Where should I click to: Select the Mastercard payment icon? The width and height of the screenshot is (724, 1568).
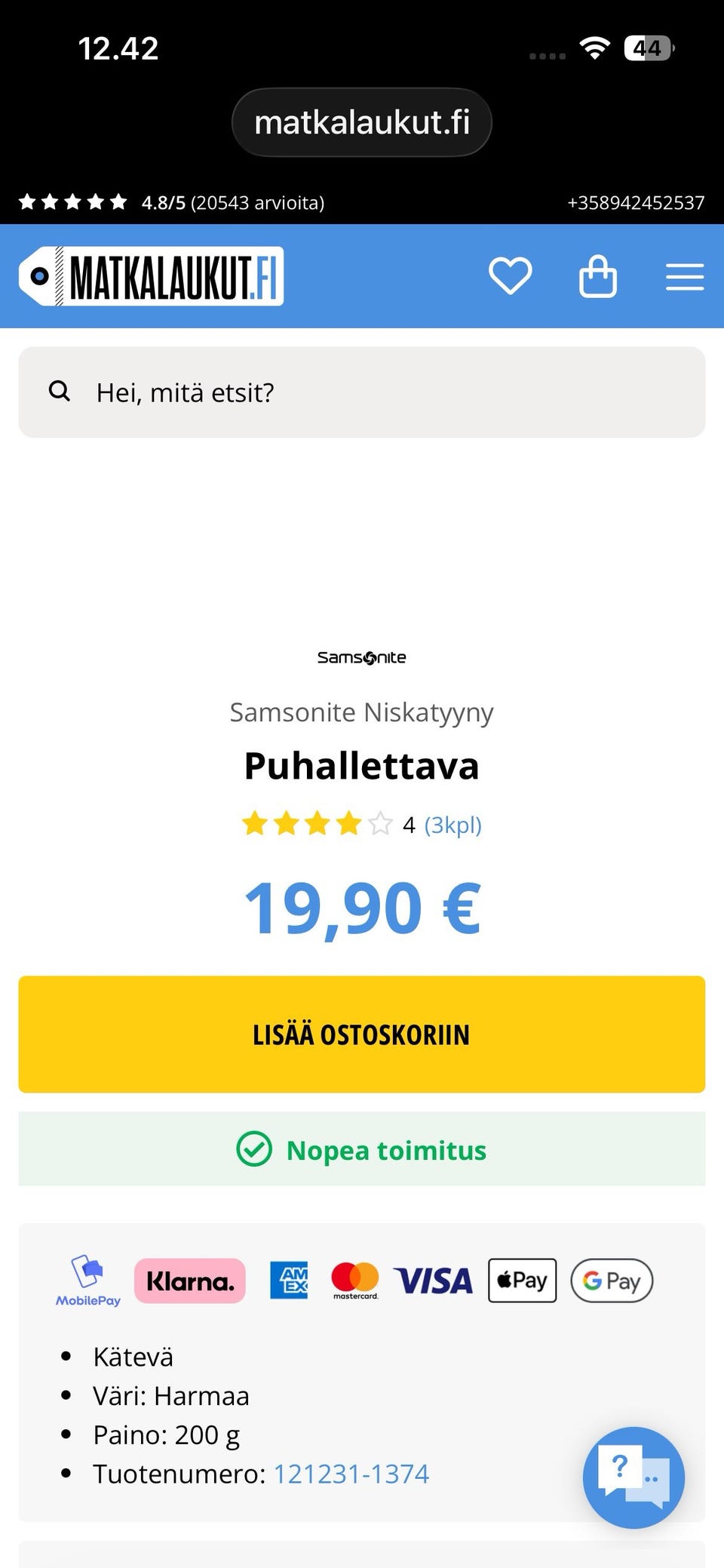click(x=355, y=1281)
